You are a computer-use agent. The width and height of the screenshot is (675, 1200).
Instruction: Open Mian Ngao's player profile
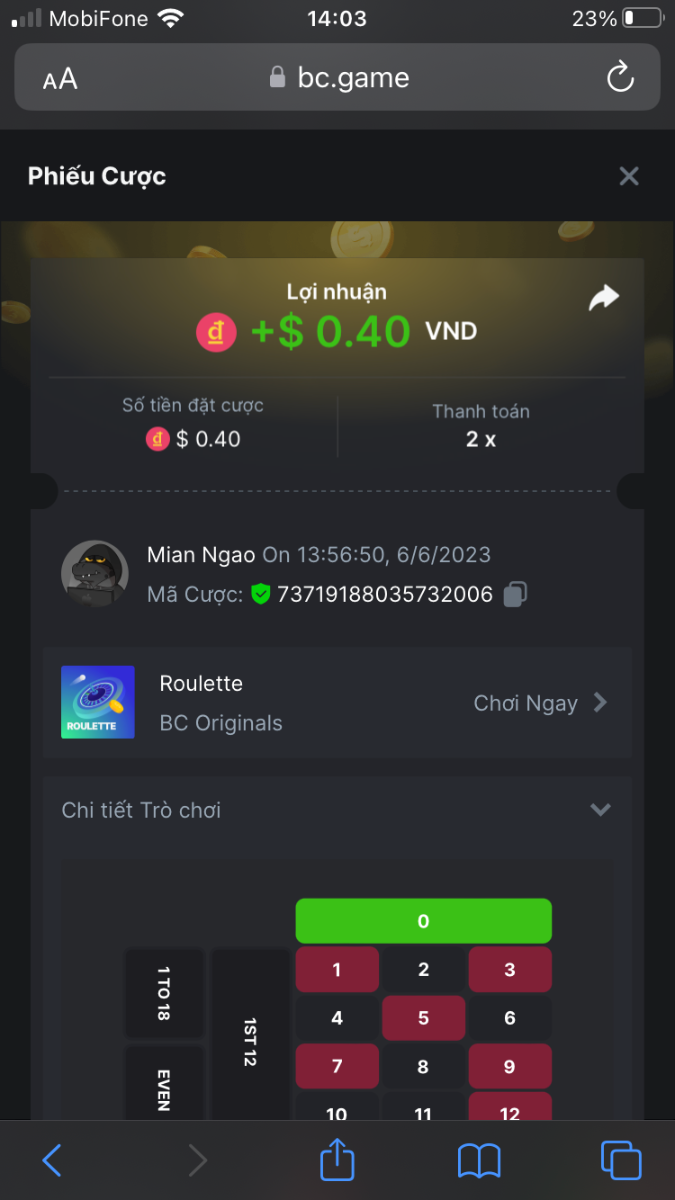coord(94,574)
